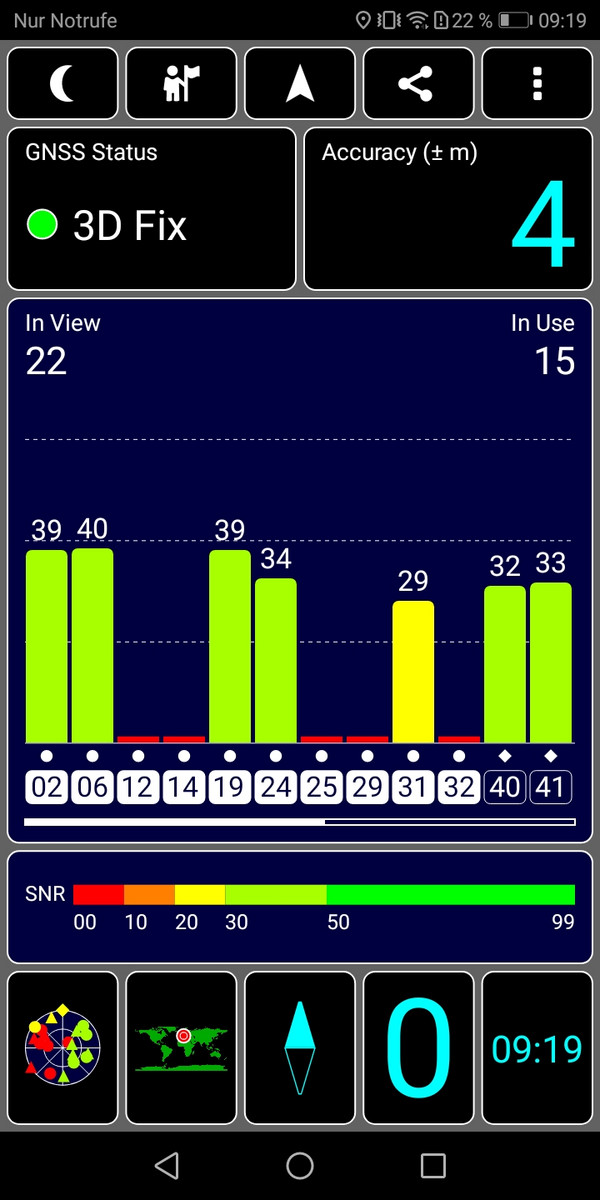This screenshot has height=1200, width=600.
Task: Tap the satellite signal bar chart panel
Action: click(x=300, y=570)
